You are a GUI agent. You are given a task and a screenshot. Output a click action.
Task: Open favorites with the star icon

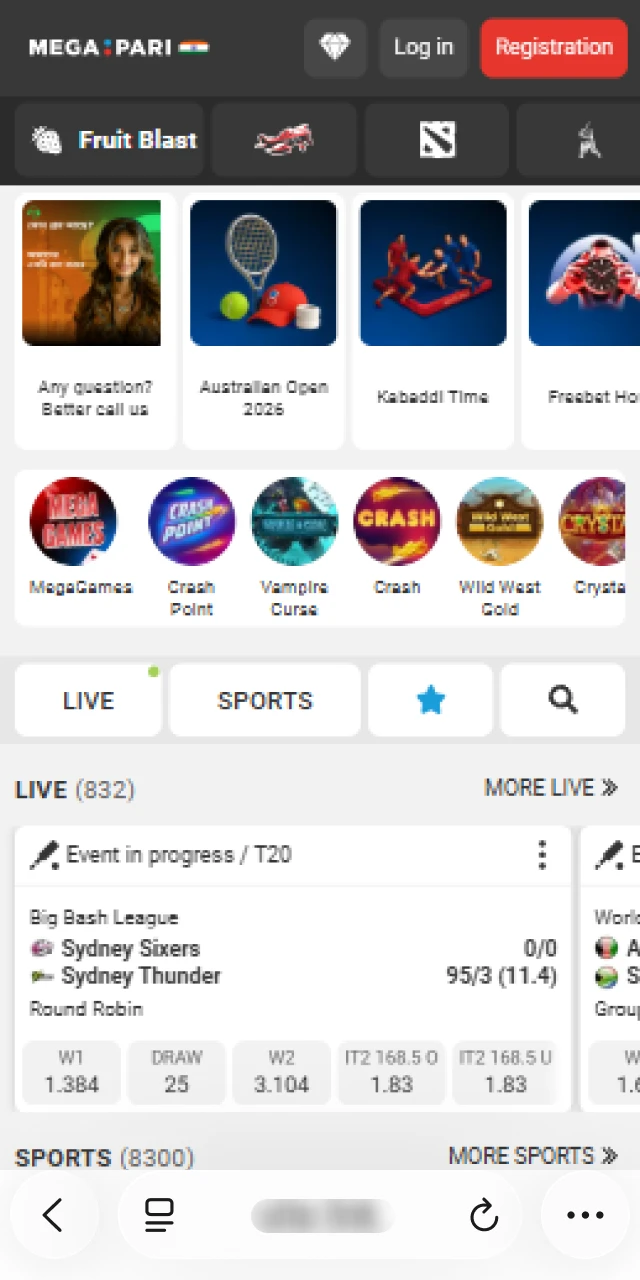pos(430,701)
